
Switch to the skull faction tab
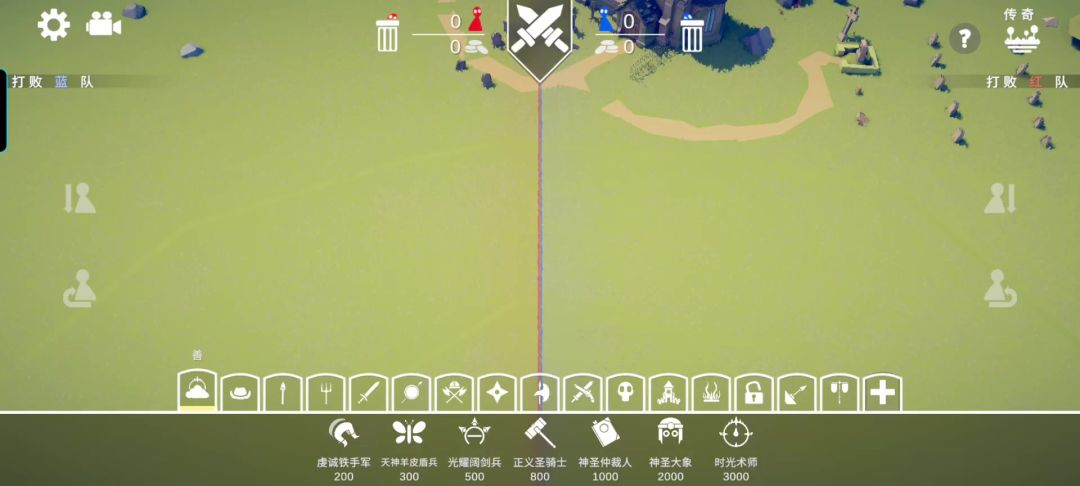(x=625, y=393)
